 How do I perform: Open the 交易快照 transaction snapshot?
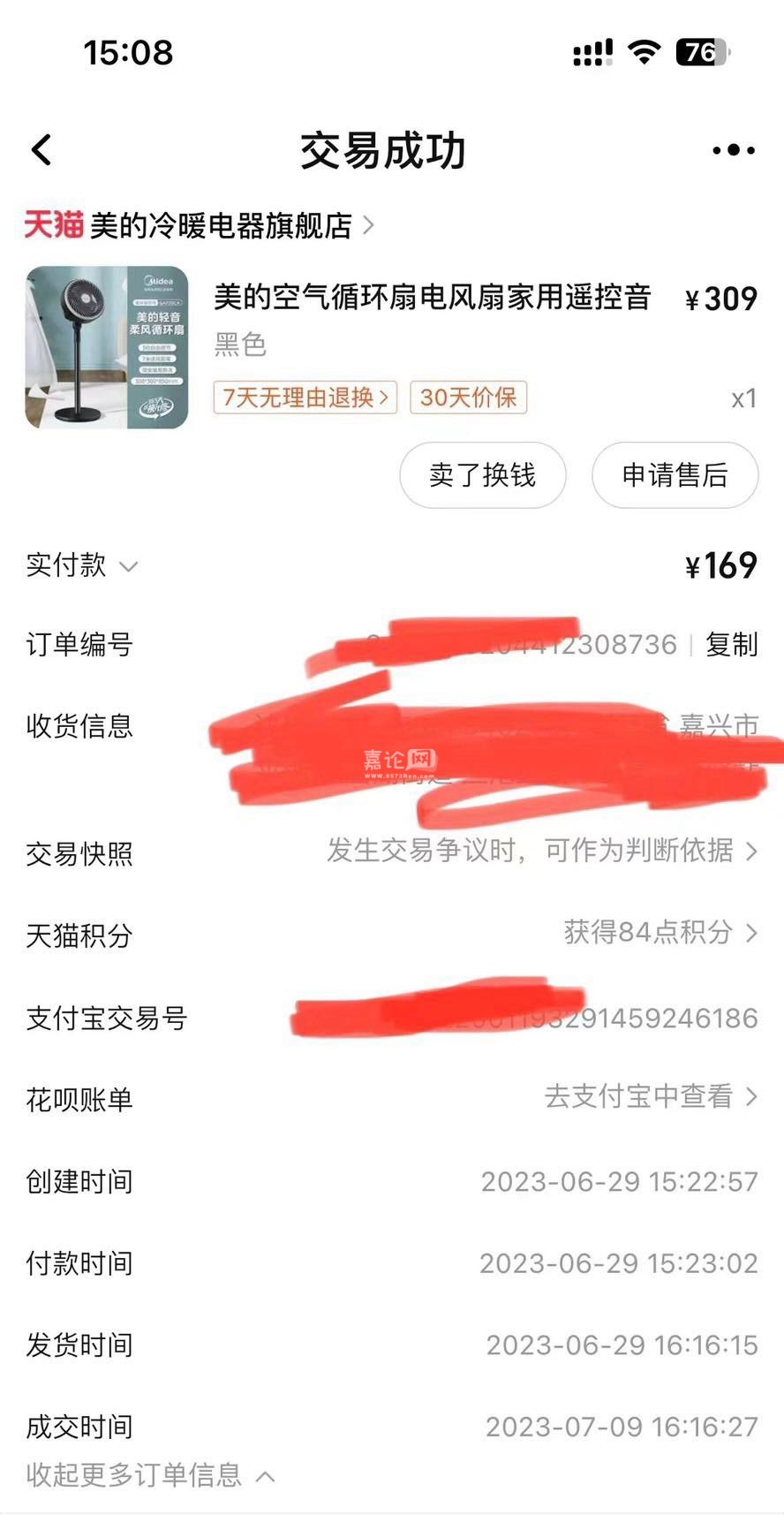541,851
